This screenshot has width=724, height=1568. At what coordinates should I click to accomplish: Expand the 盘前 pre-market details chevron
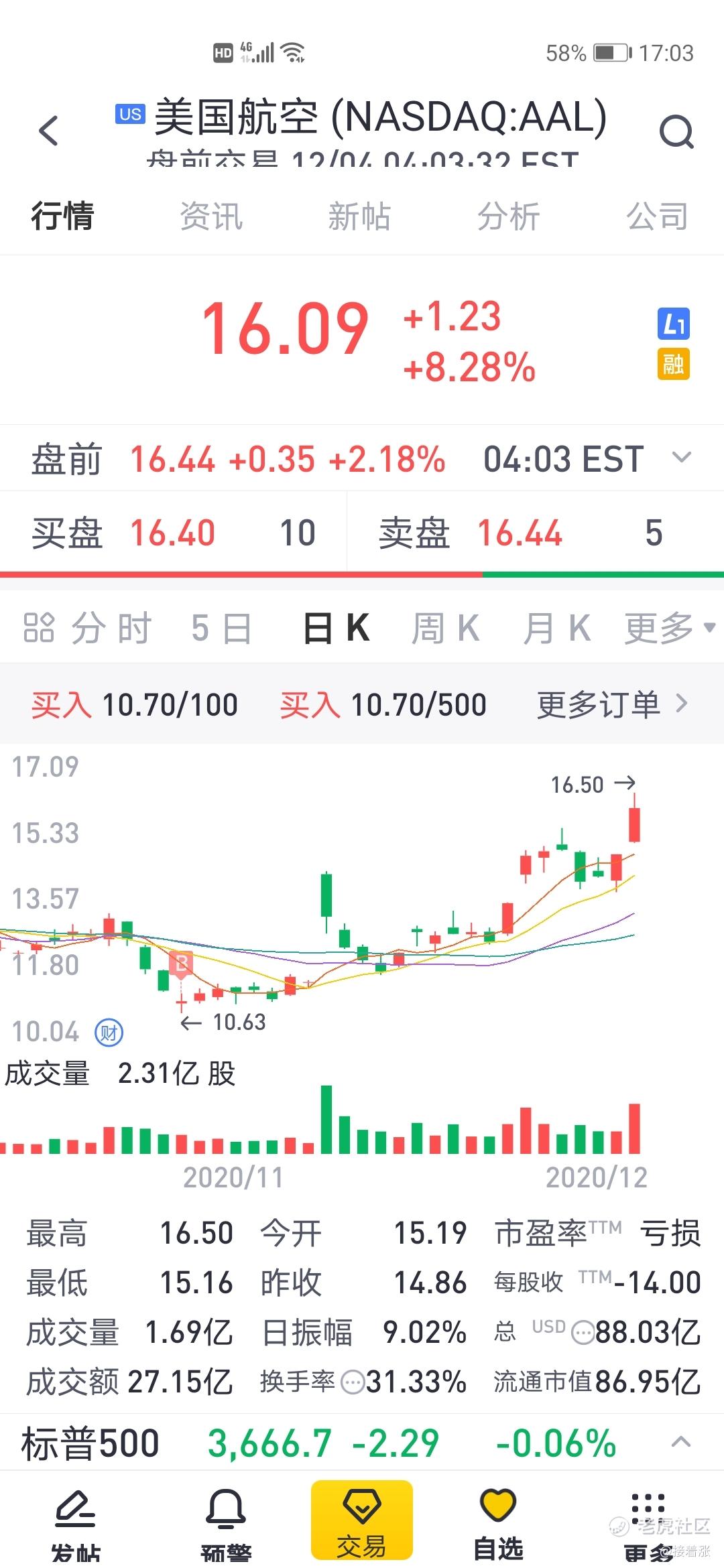(x=682, y=458)
